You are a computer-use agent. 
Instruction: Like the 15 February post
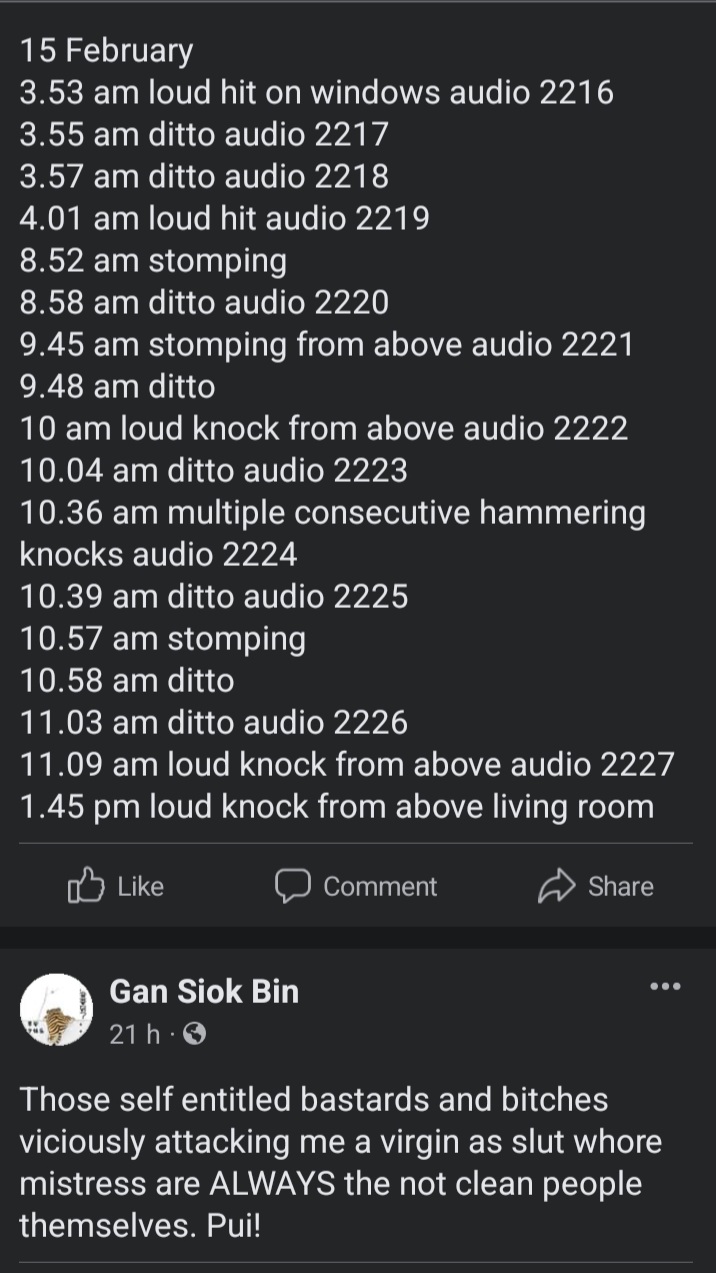point(115,886)
